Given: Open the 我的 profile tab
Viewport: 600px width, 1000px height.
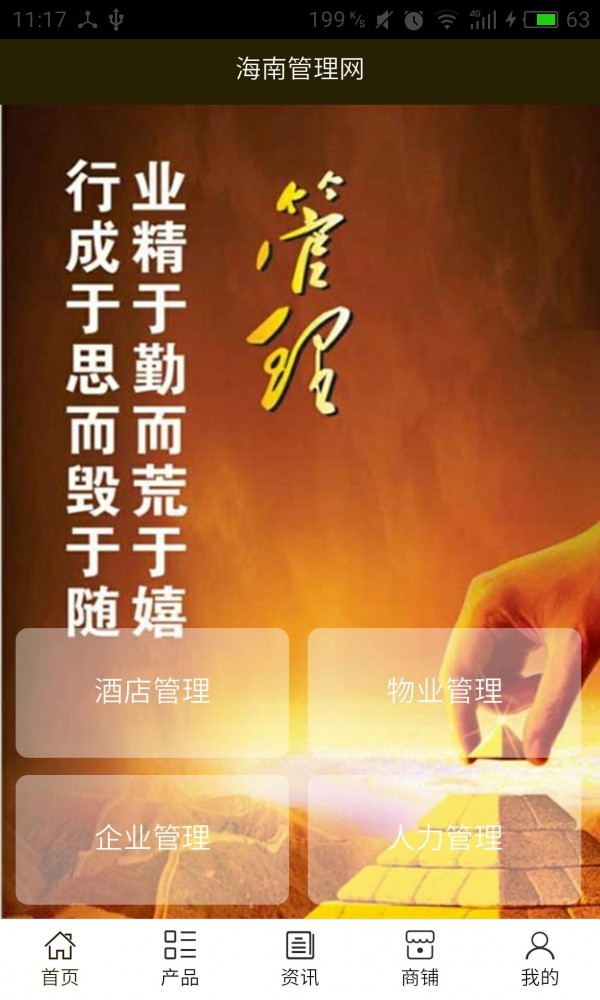Looking at the screenshot, I should coord(540,958).
